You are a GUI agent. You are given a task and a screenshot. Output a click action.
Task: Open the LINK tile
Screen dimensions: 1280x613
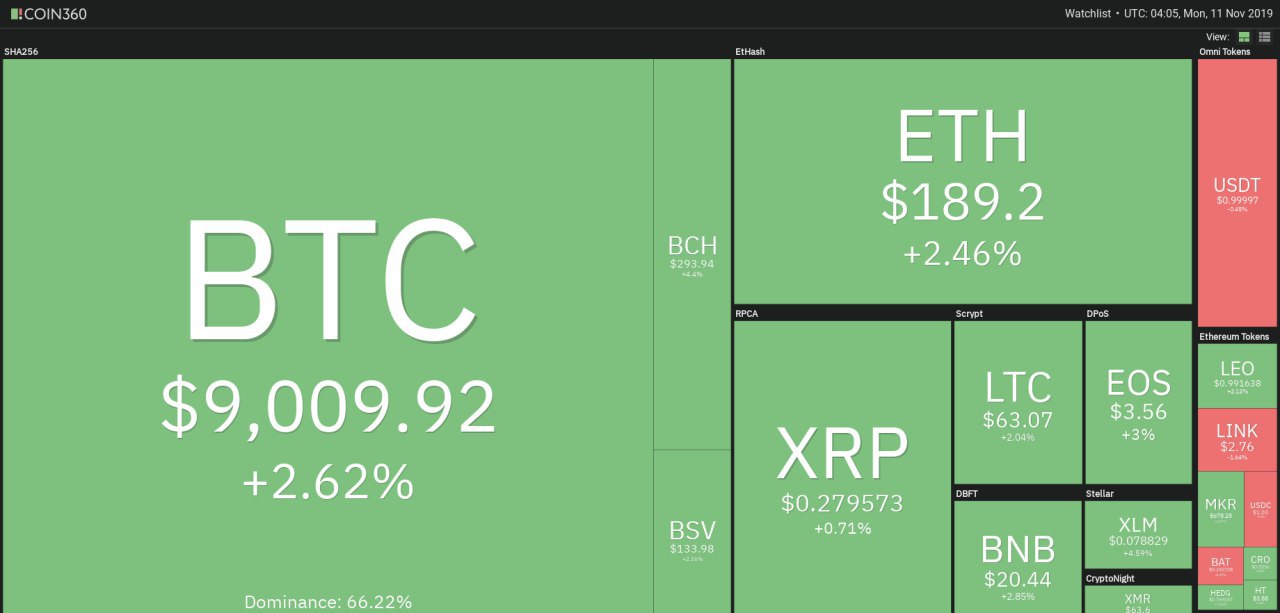pyautogui.click(x=1237, y=439)
